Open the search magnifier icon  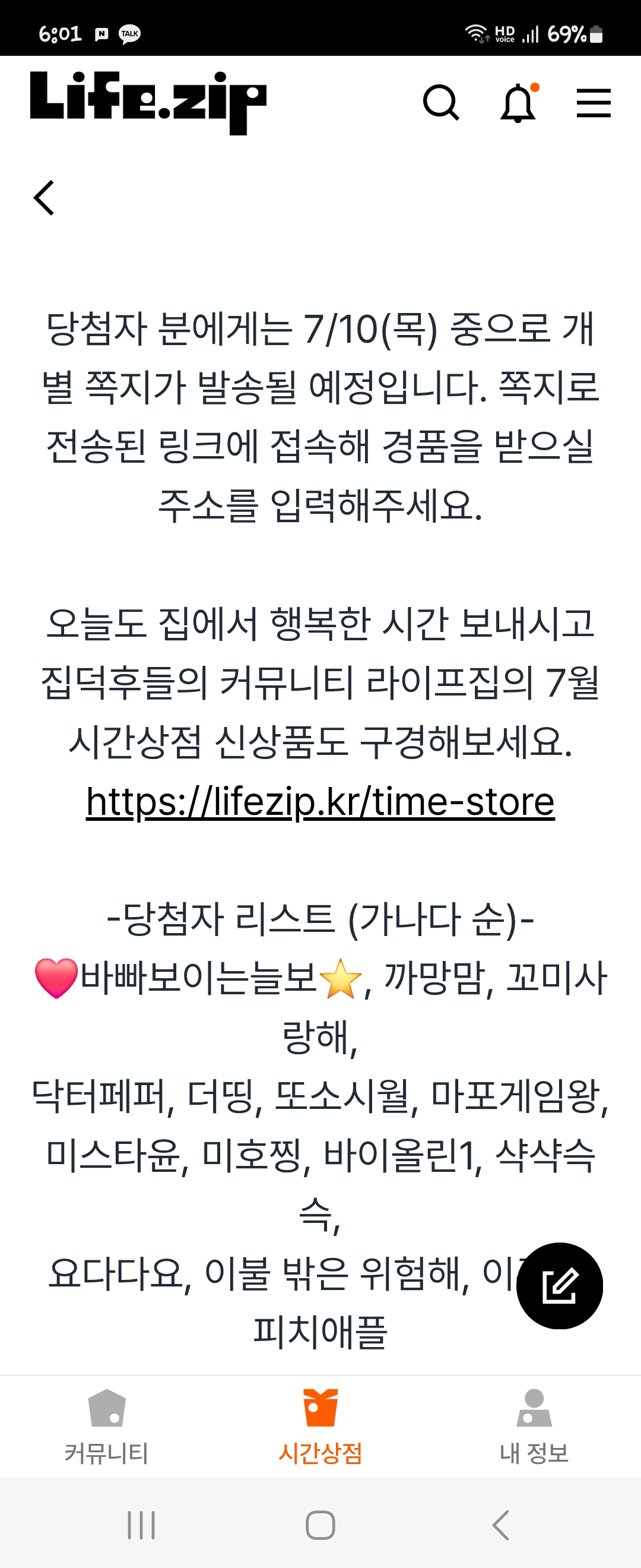click(x=441, y=102)
